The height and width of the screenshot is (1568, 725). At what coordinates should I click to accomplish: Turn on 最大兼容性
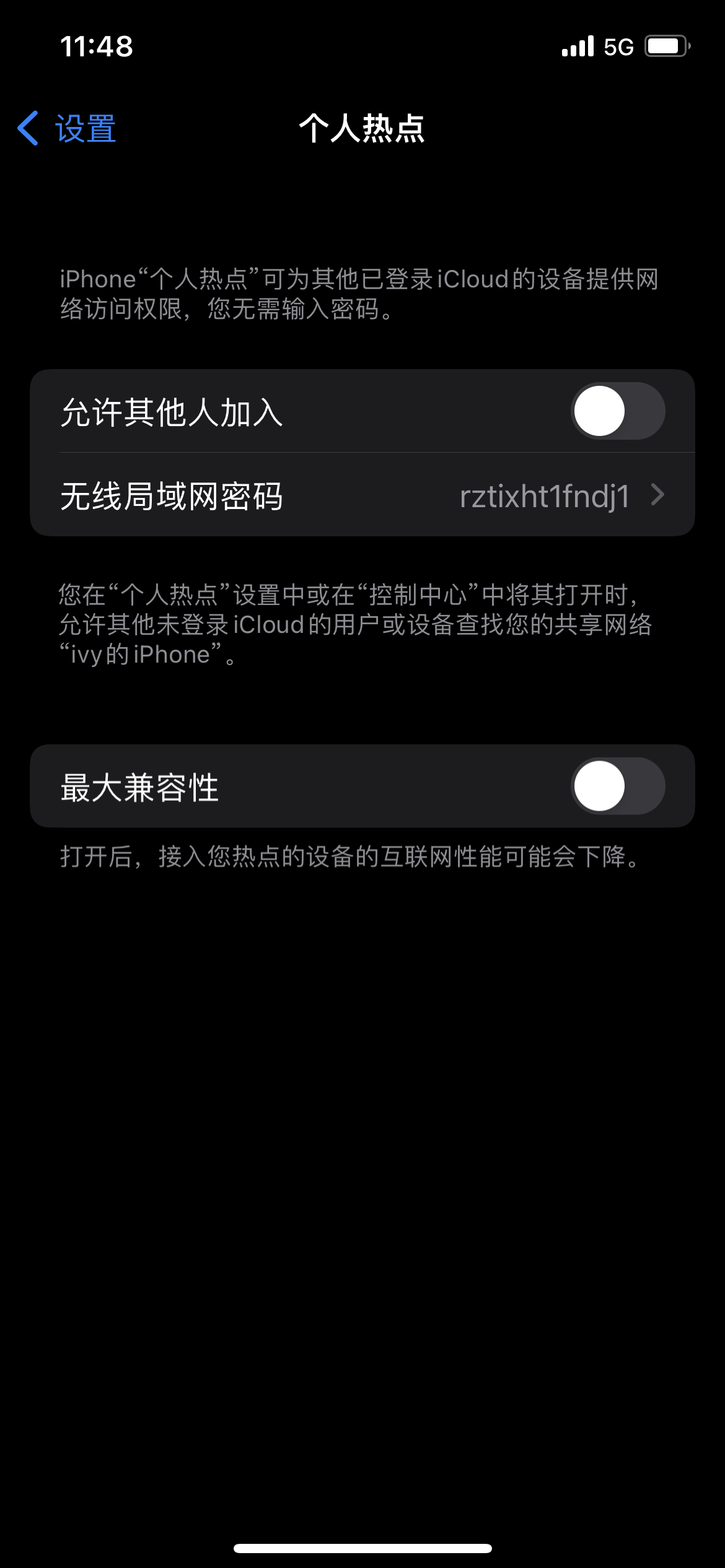(617, 786)
